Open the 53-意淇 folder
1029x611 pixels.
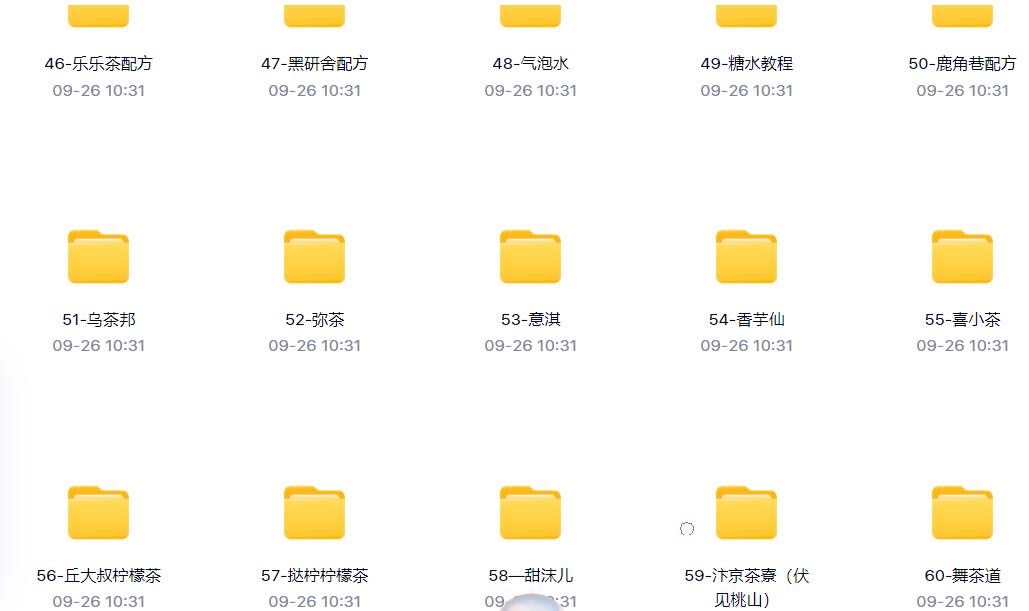[530, 257]
